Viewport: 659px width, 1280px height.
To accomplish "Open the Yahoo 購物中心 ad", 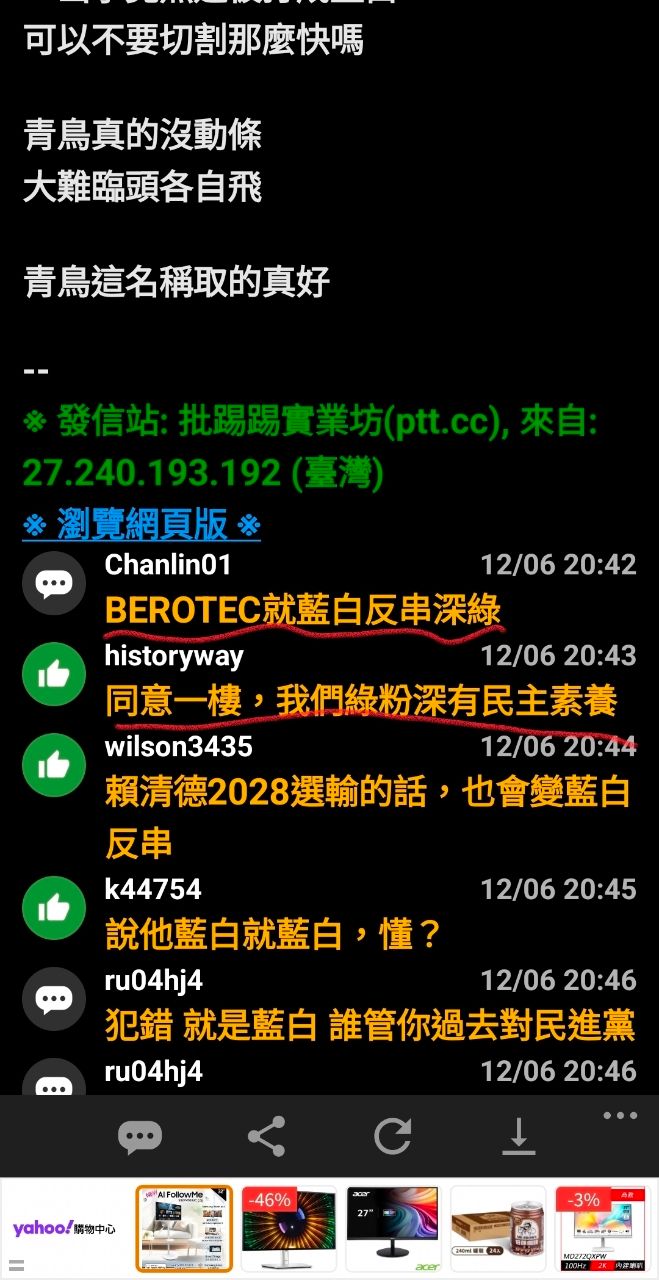I will tap(64, 1228).
